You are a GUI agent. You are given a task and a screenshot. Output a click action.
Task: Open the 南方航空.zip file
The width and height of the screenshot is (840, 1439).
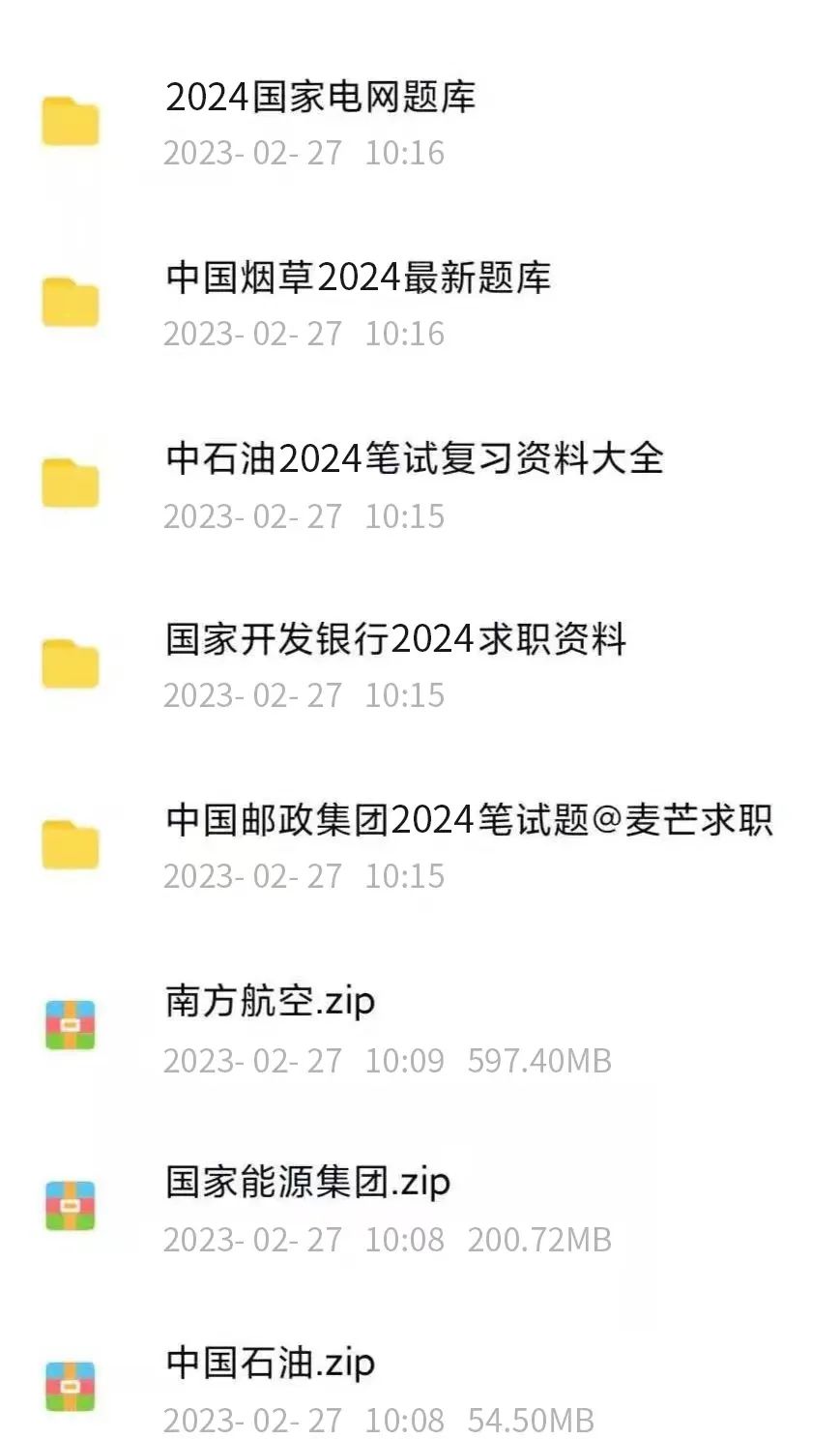420,1028
